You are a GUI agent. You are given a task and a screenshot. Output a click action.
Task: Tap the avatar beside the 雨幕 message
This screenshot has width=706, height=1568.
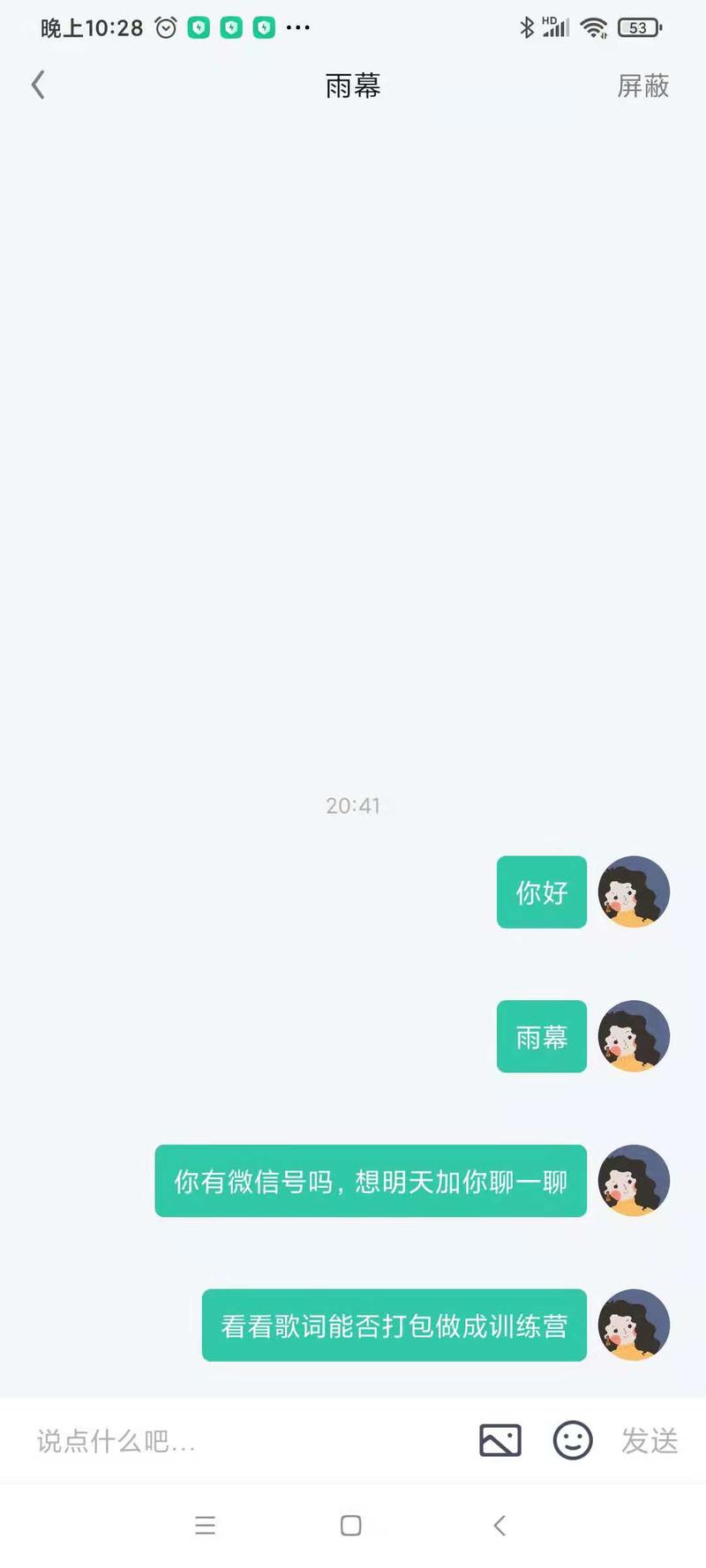point(634,1037)
